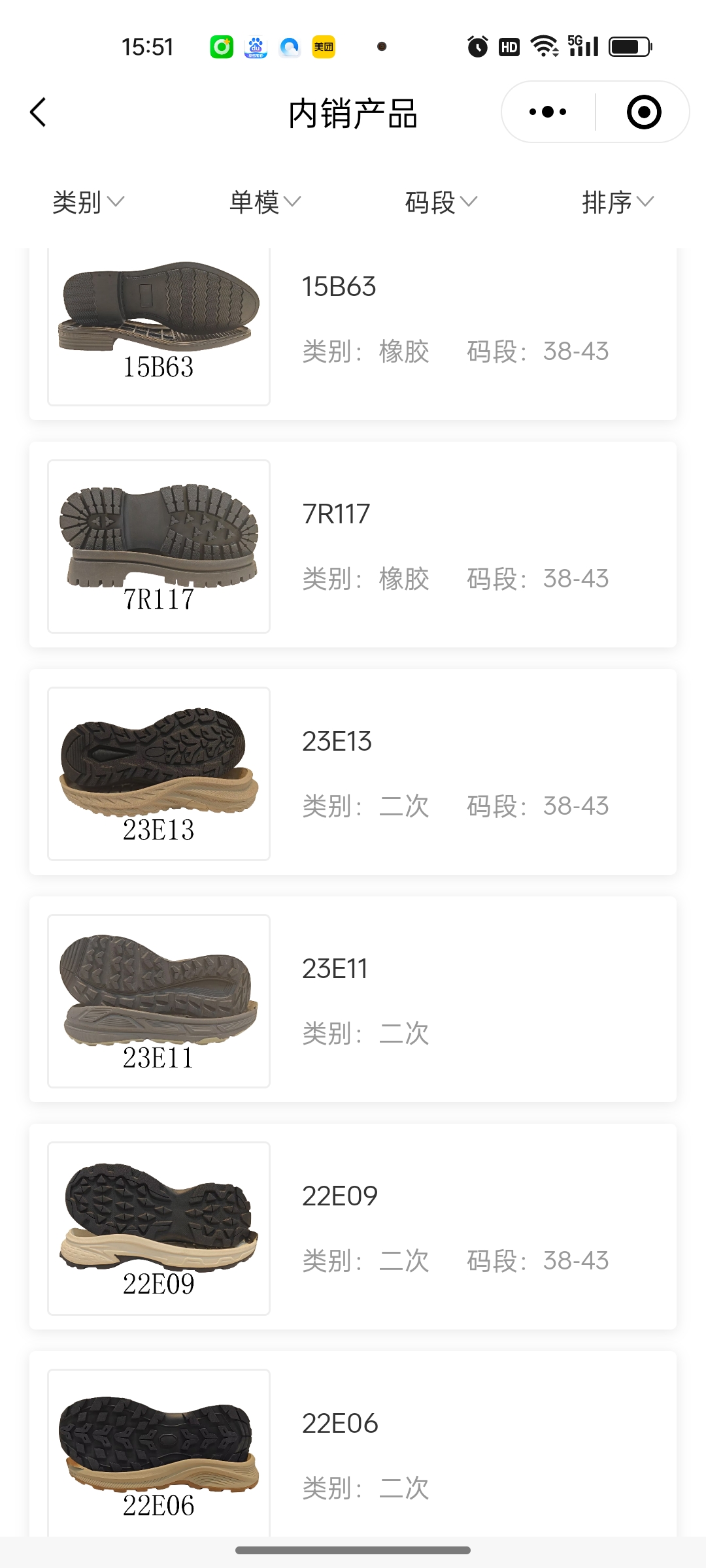Screen dimensions: 706x1568
Task: Select the 23E11 product card
Action: point(353,1000)
